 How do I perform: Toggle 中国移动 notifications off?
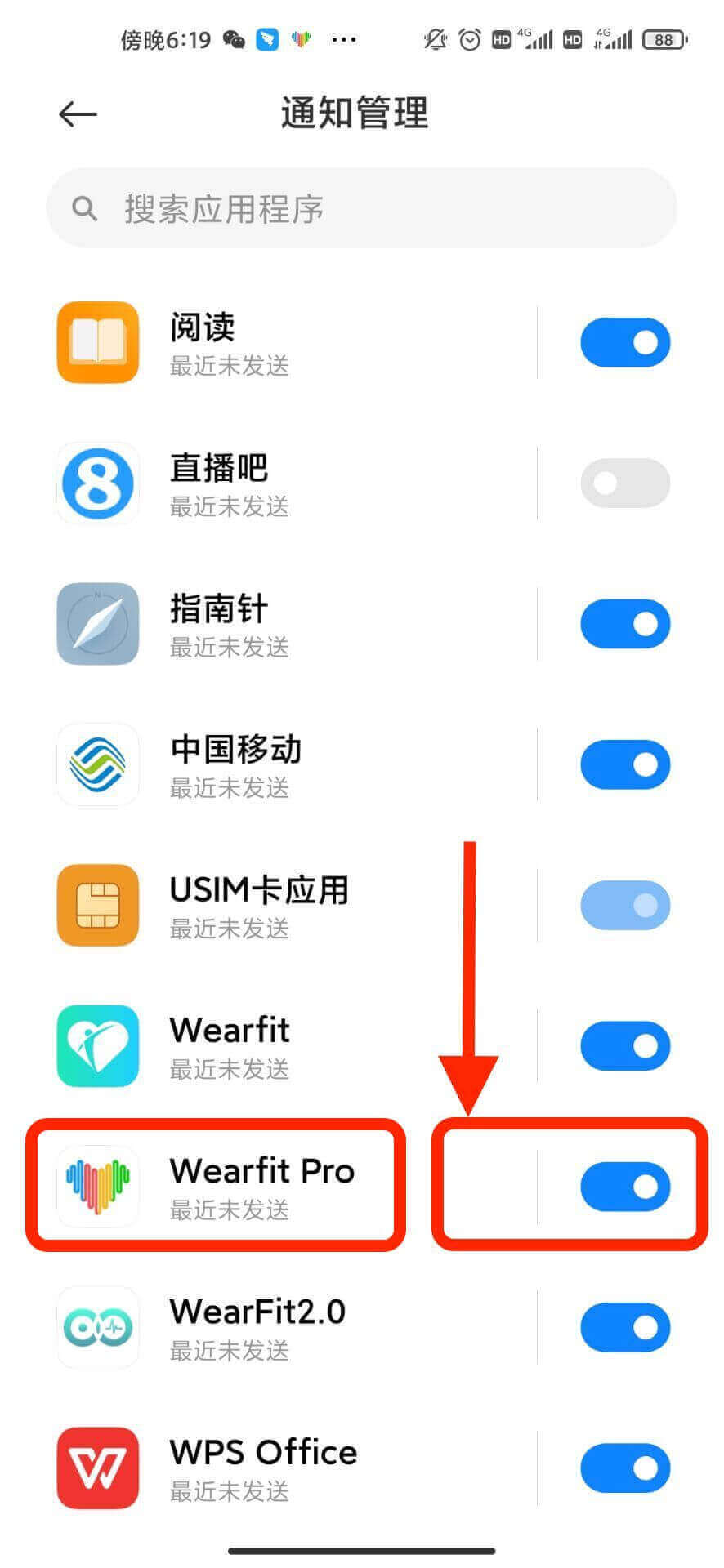[x=625, y=764]
